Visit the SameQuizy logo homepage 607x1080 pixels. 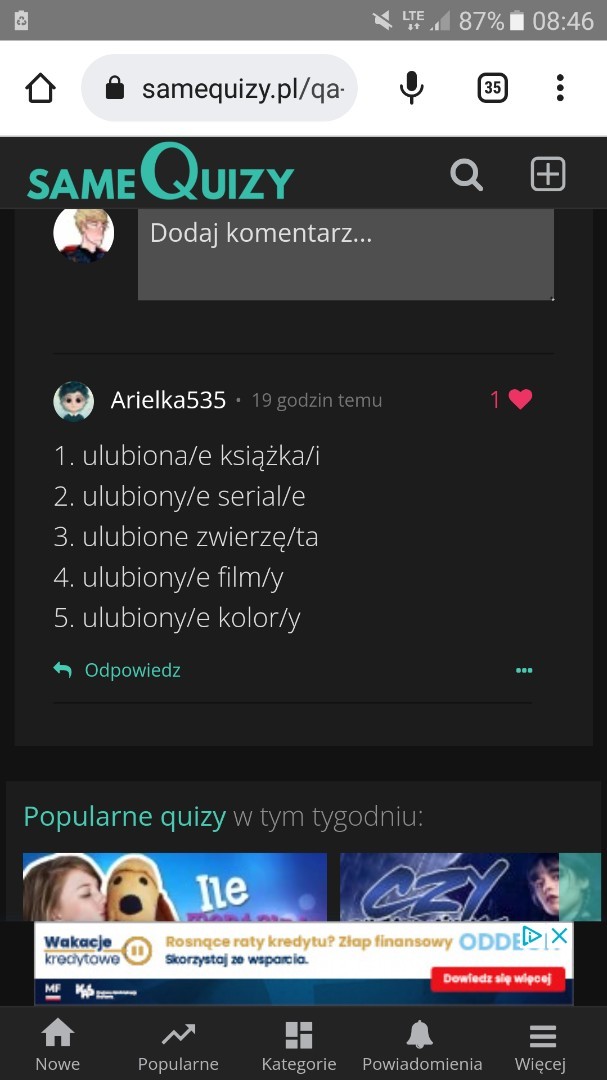point(160,175)
